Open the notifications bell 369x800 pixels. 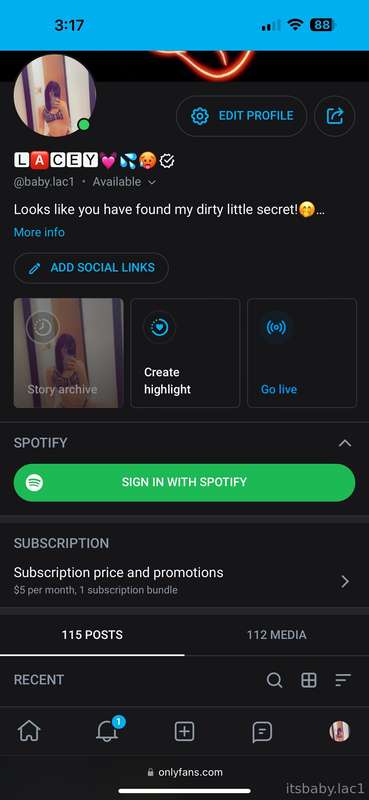point(107,732)
